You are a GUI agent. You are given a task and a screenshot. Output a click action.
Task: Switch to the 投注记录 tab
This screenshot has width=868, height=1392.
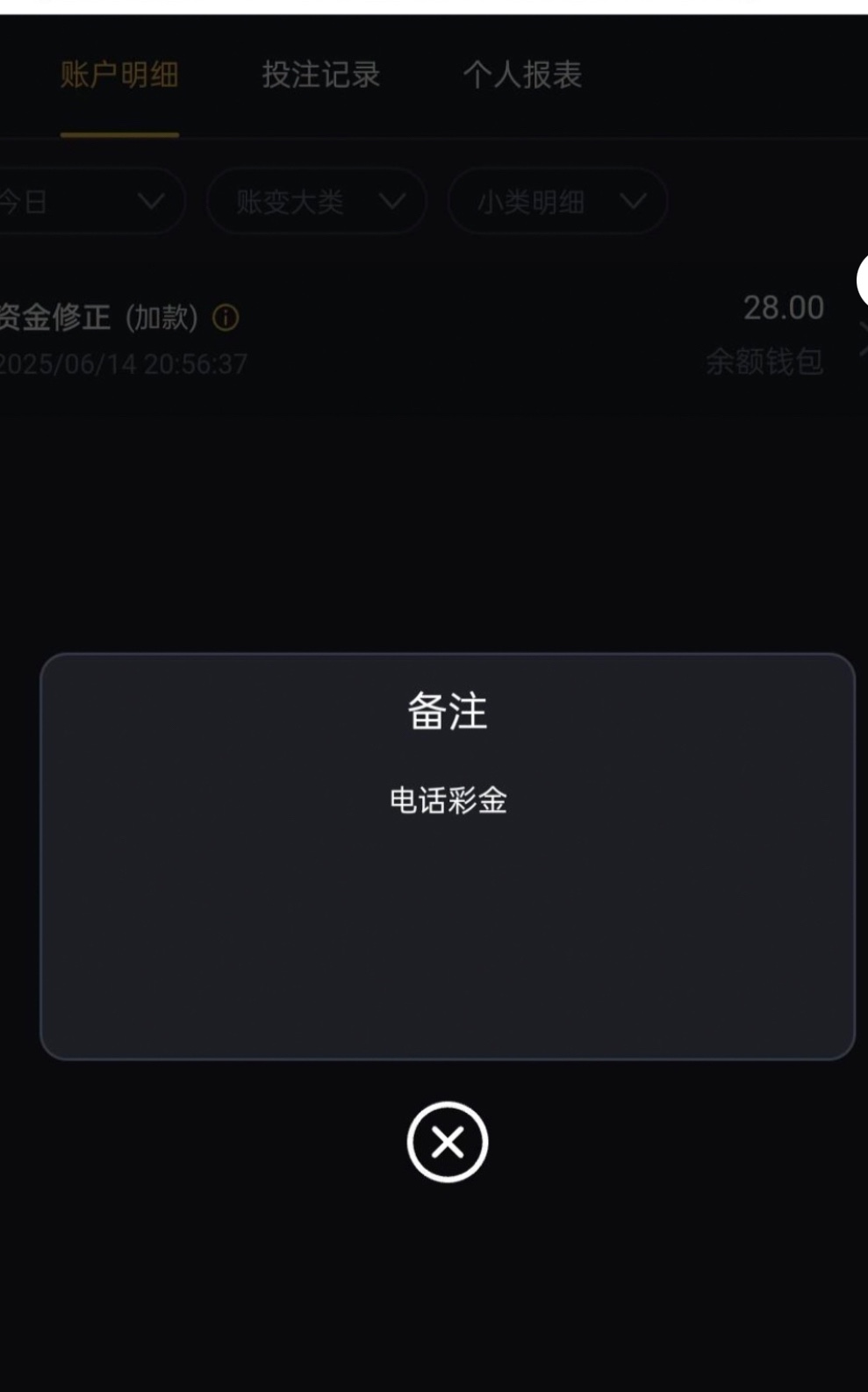click(319, 76)
